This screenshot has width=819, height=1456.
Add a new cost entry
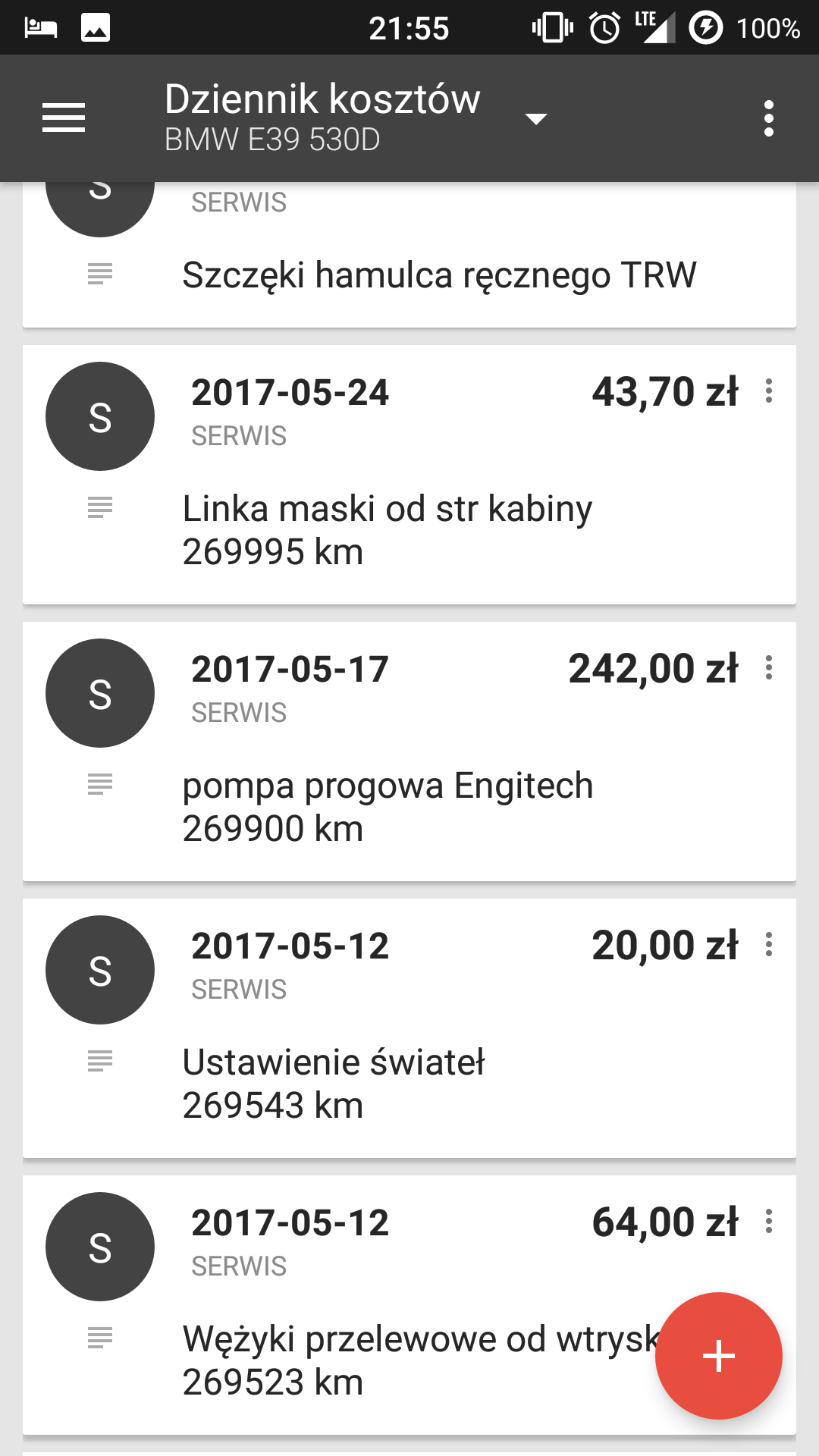tap(718, 1355)
